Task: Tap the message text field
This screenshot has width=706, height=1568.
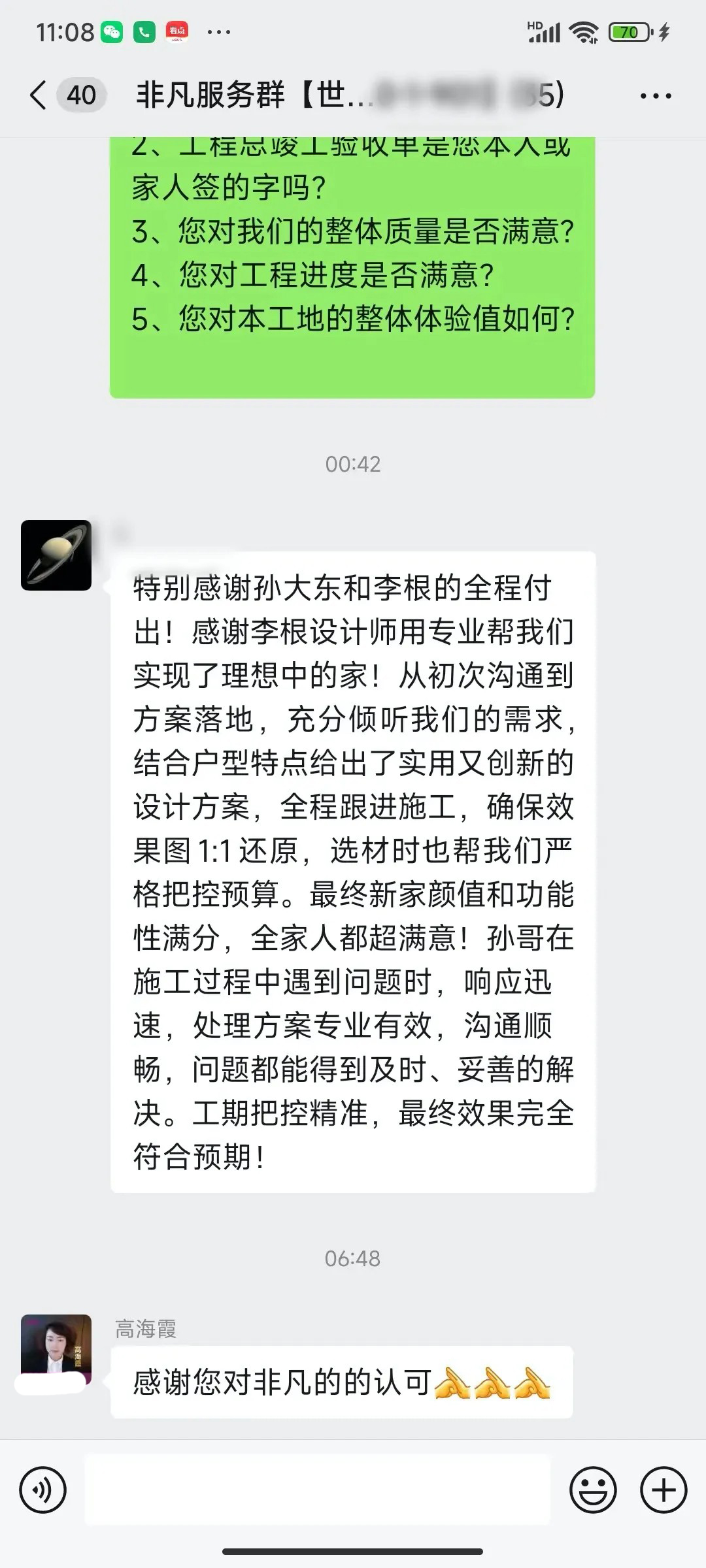Action: 318,1490
